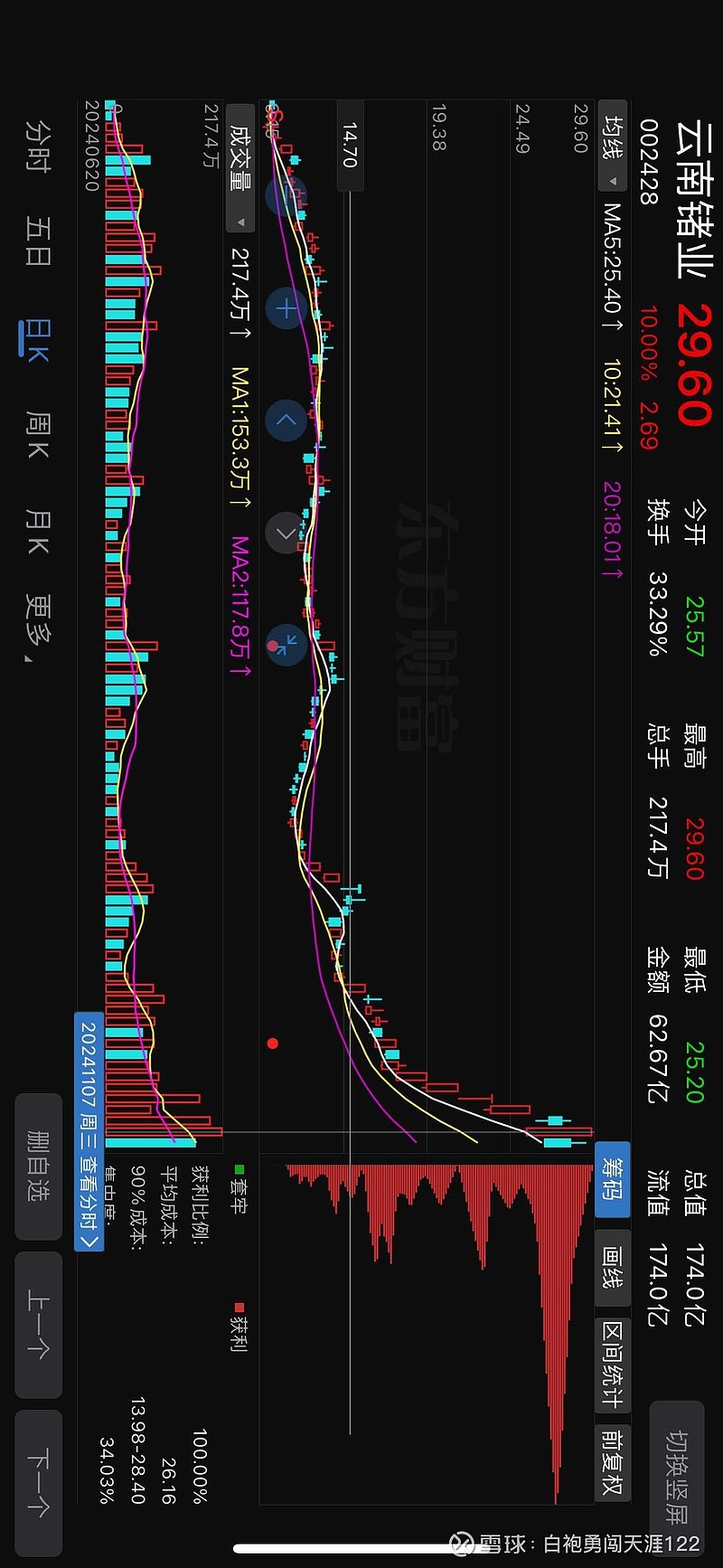Screen dimensions: 723x1568
Task: Tap the Xueqiu logo next to 白袍勇闯天涯122
Action: [x=463, y=1544]
